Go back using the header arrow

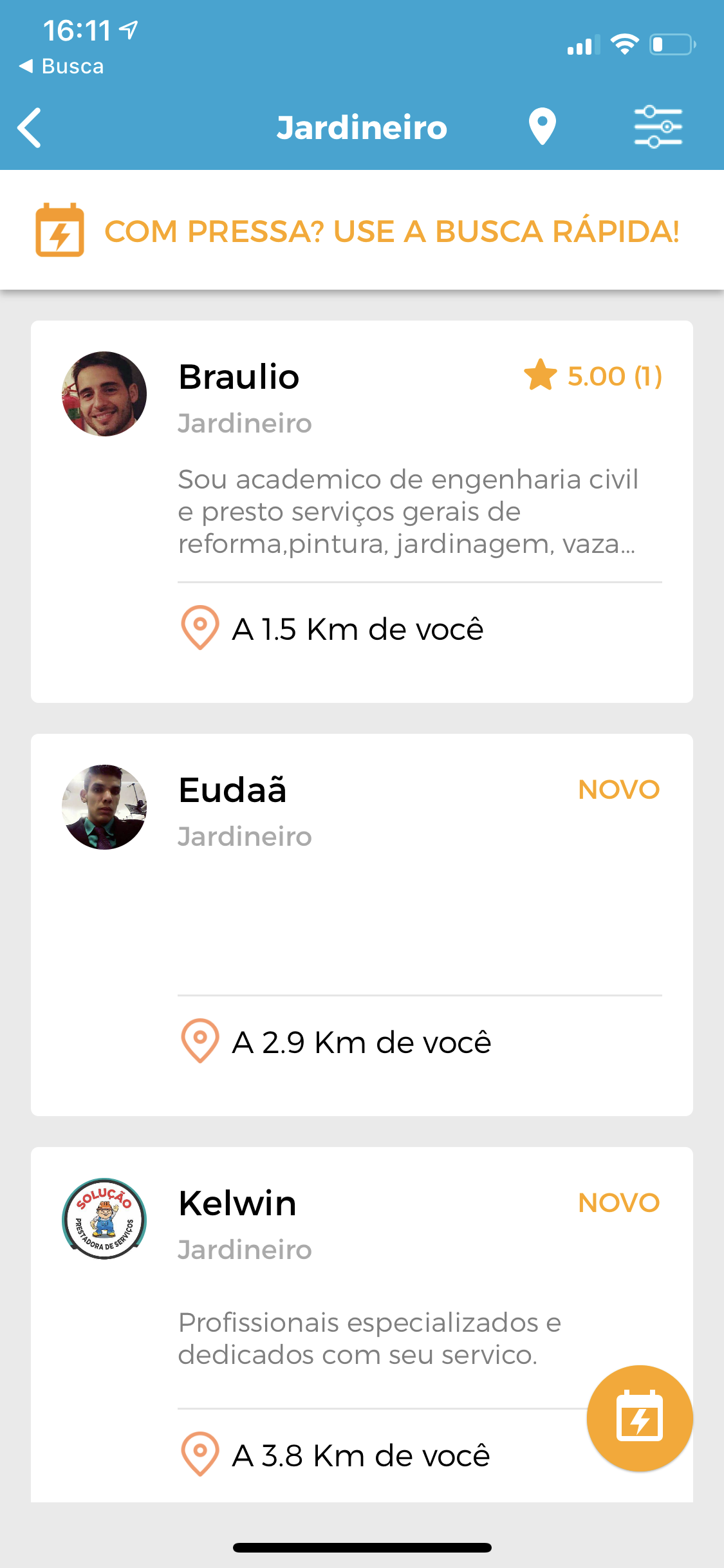pyautogui.click(x=30, y=127)
